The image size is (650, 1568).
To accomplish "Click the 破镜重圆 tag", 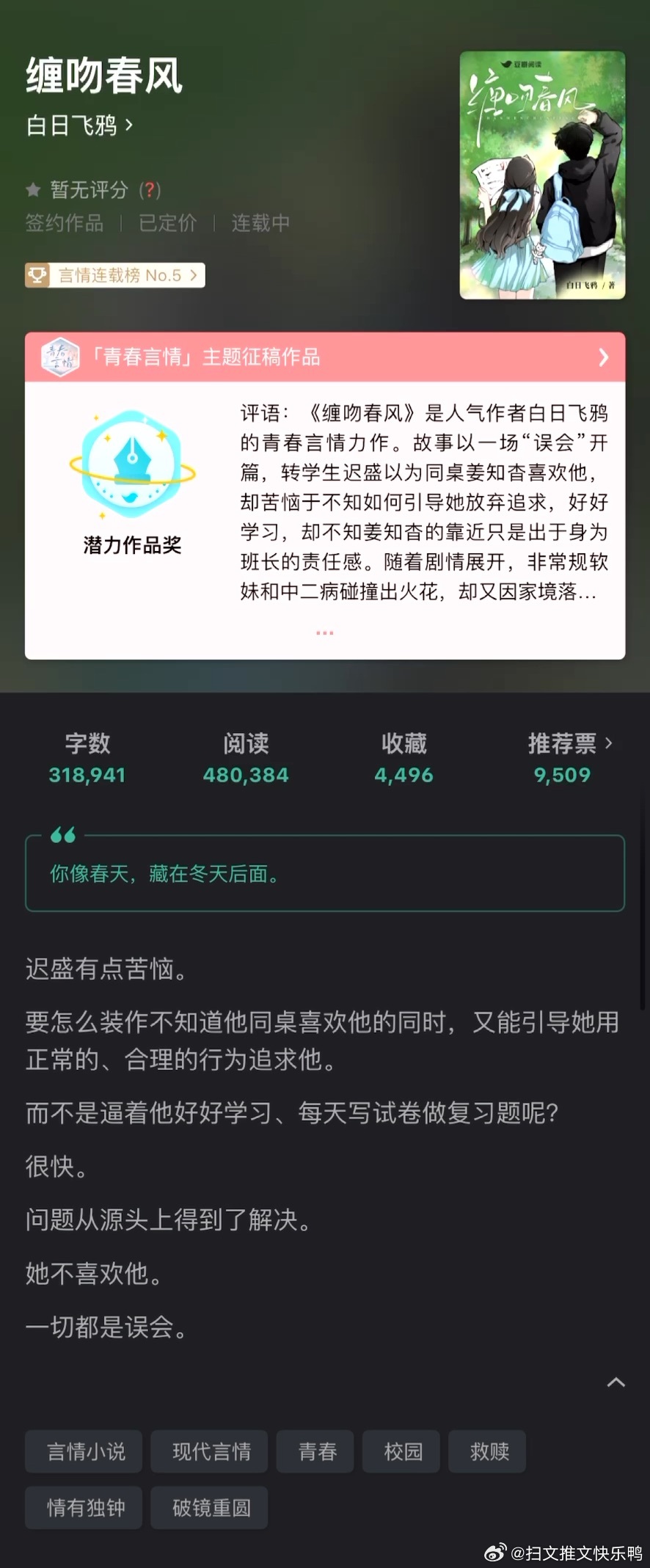I will (x=209, y=1508).
